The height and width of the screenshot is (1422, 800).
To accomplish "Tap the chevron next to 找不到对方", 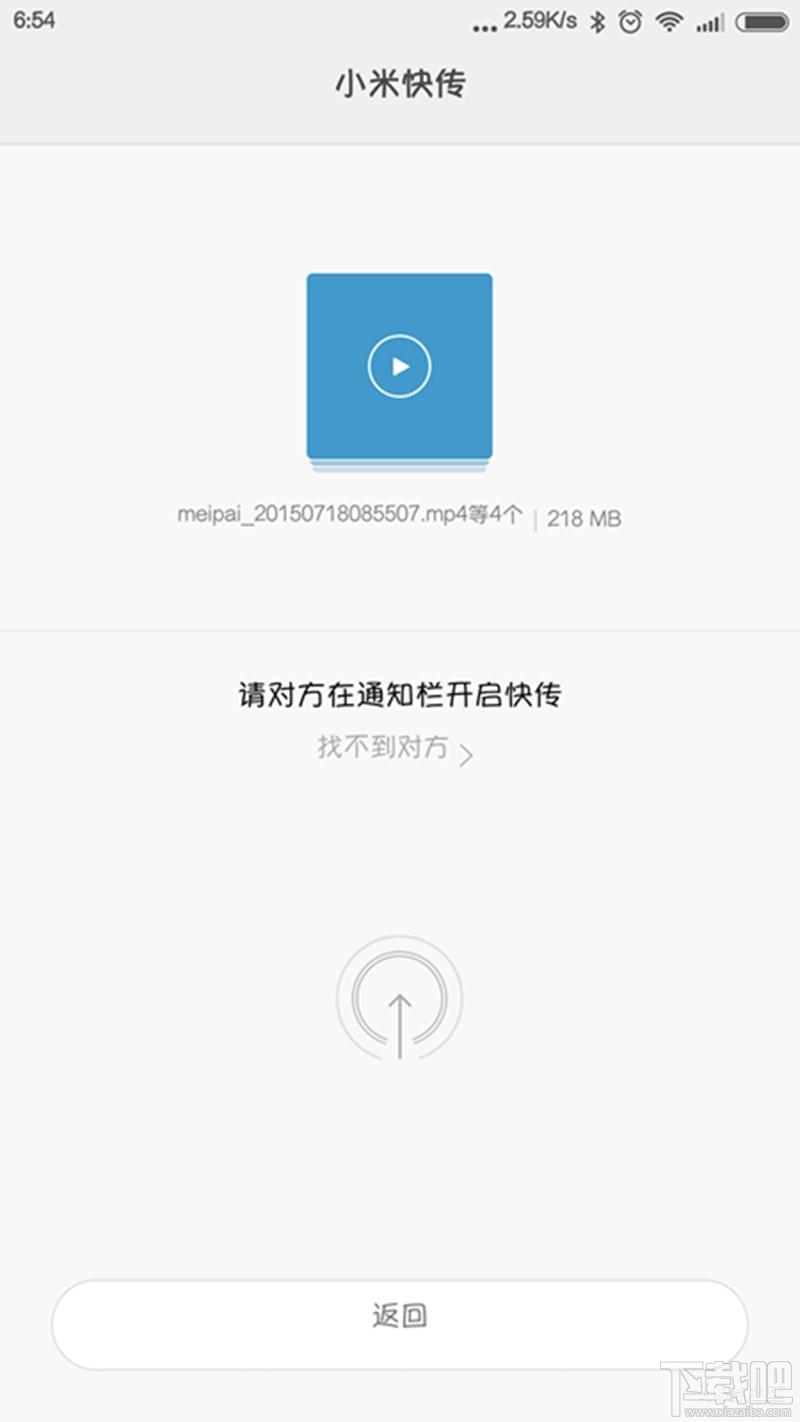I will pyautogui.click(x=466, y=753).
